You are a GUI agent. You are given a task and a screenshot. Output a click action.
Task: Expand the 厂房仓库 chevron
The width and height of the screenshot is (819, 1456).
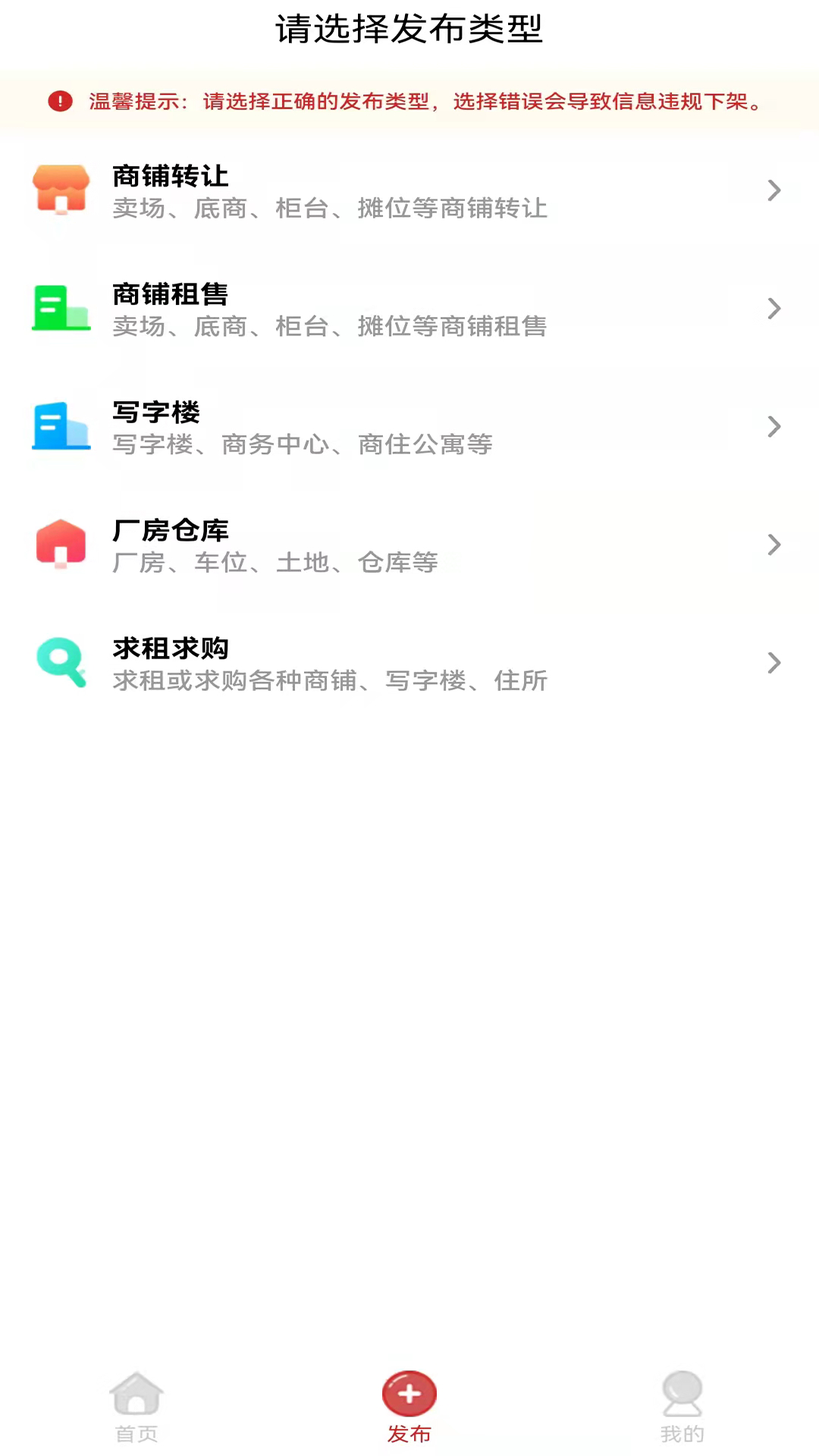(x=774, y=544)
